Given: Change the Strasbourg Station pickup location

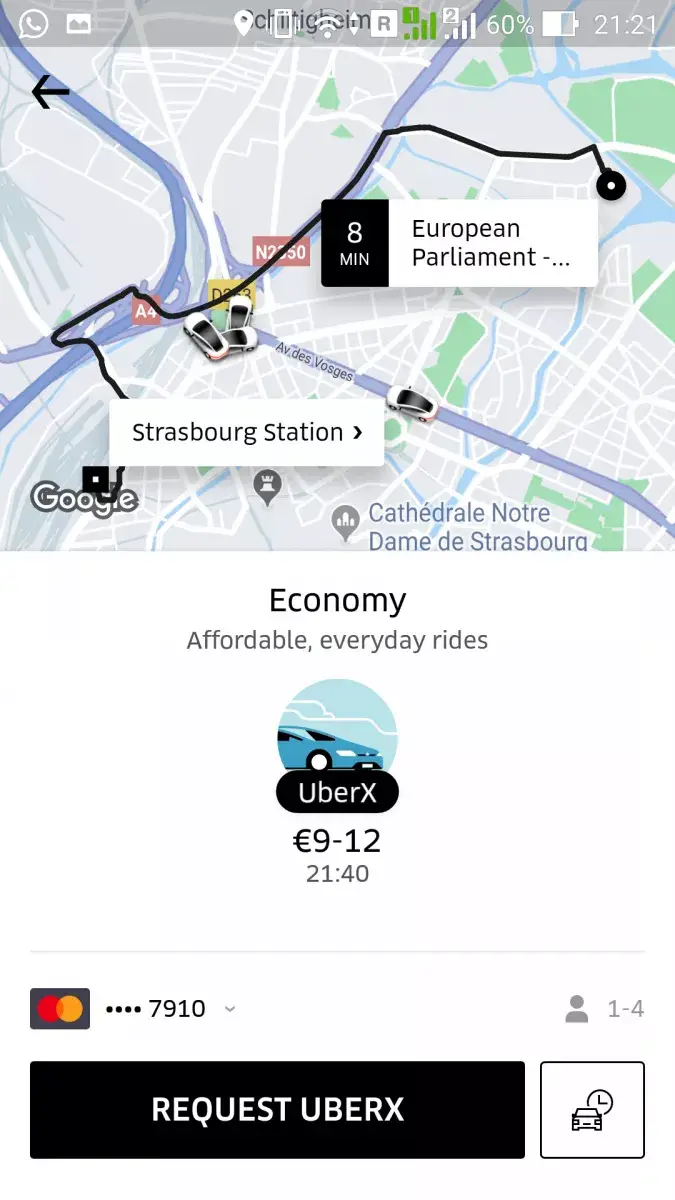Looking at the screenshot, I should pyautogui.click(x=246, y=432).
